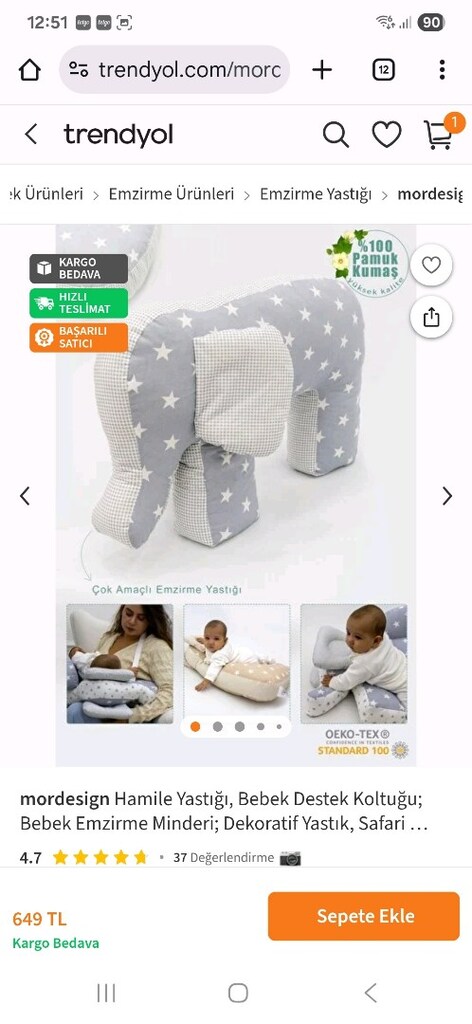Open the 37 Değerlendirme reviews
Viewport: 472px width, 1024px height.
pos(223,857)
